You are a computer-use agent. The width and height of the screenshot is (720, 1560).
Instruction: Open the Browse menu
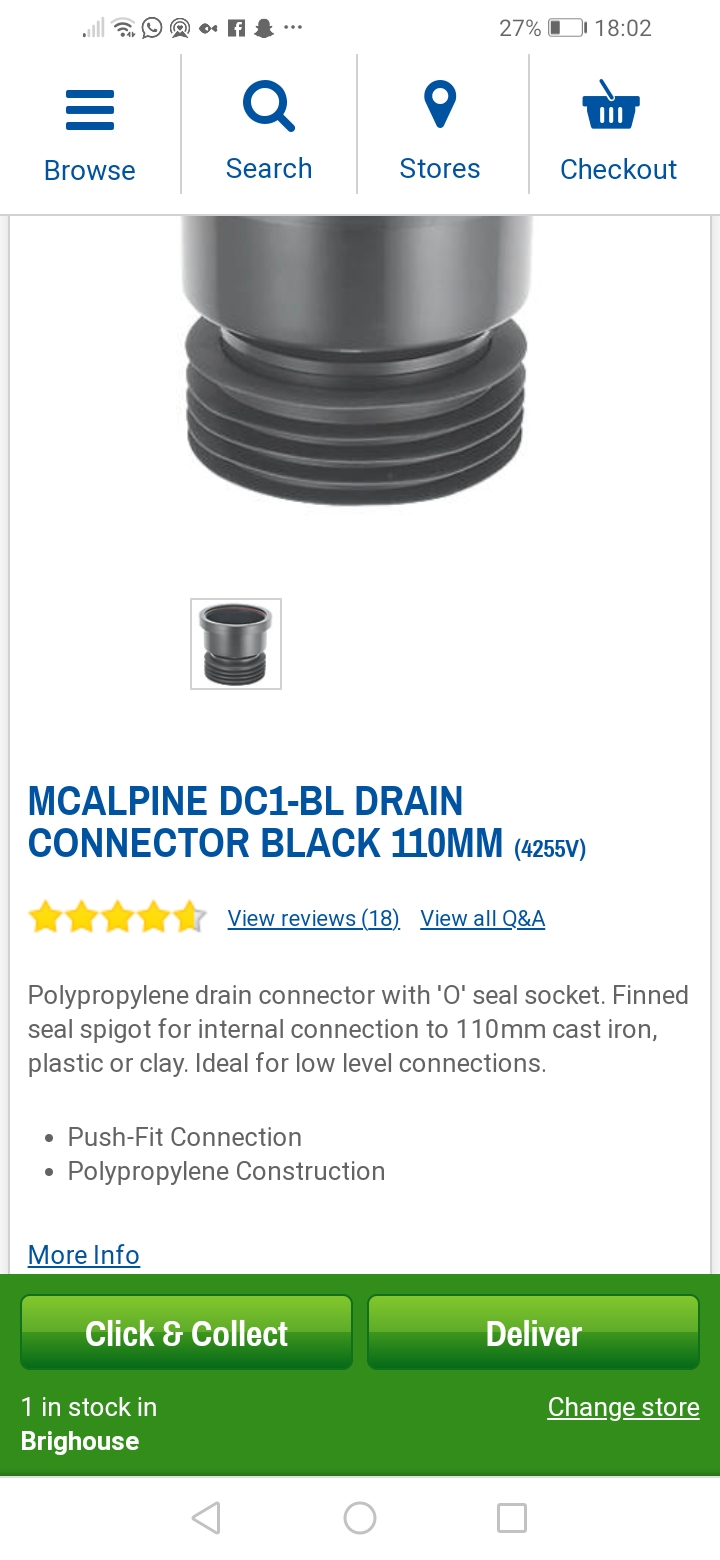click(x=90, y=134)
